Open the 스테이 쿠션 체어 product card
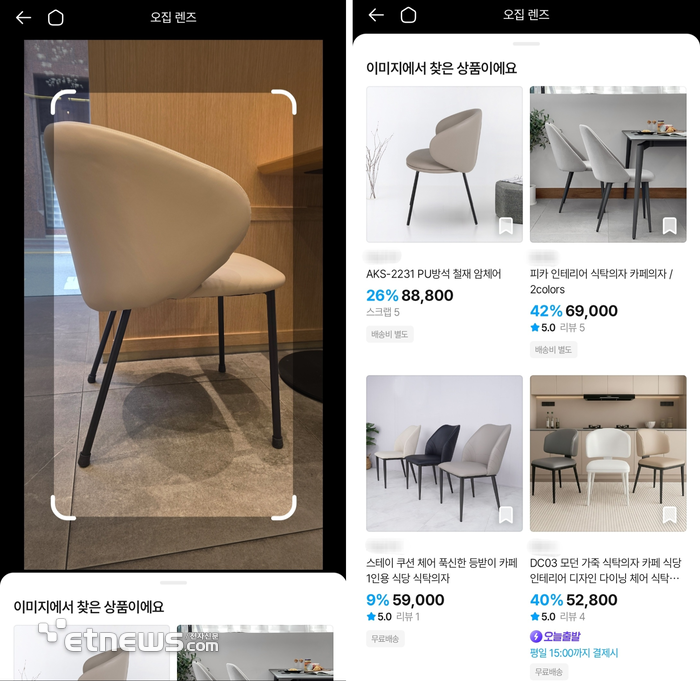Viewport: 700px width, 681px height. (444, 453)
